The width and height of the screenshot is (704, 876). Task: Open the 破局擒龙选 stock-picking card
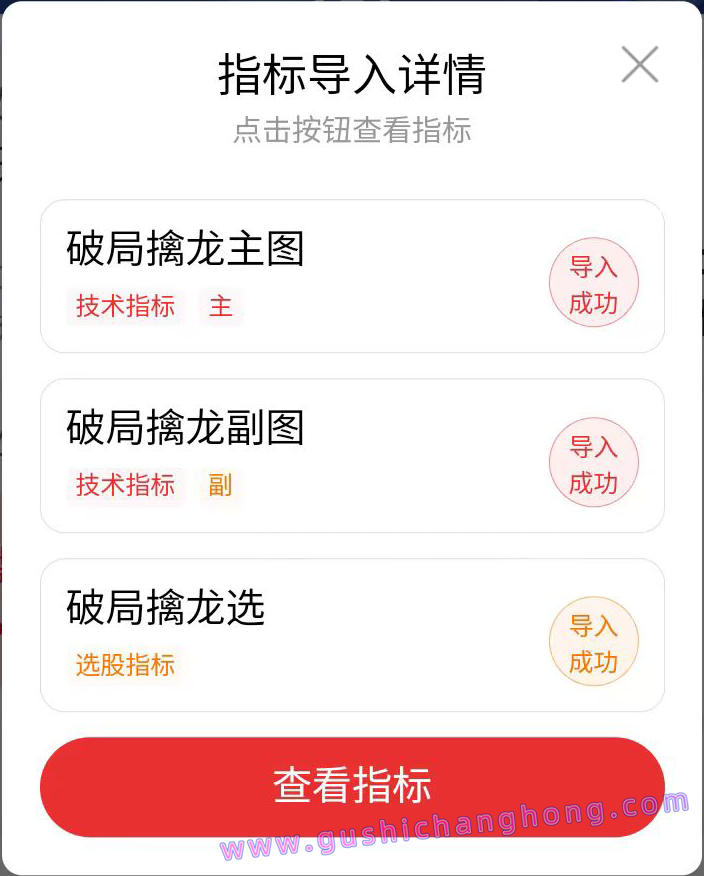pyautogui.click(x=300, y=634)
